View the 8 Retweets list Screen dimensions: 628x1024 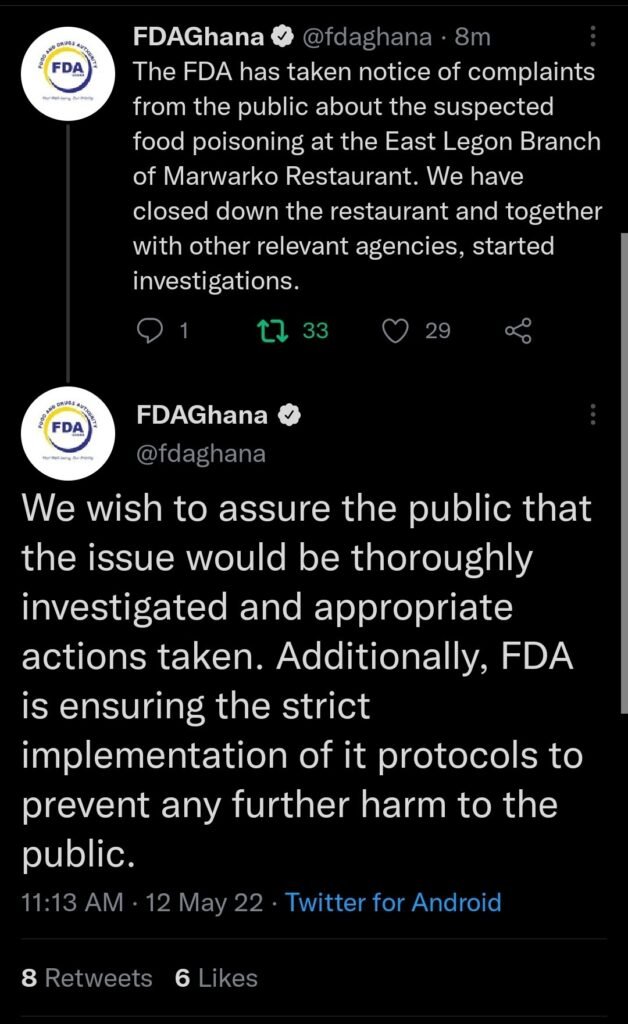click(86, 978)
